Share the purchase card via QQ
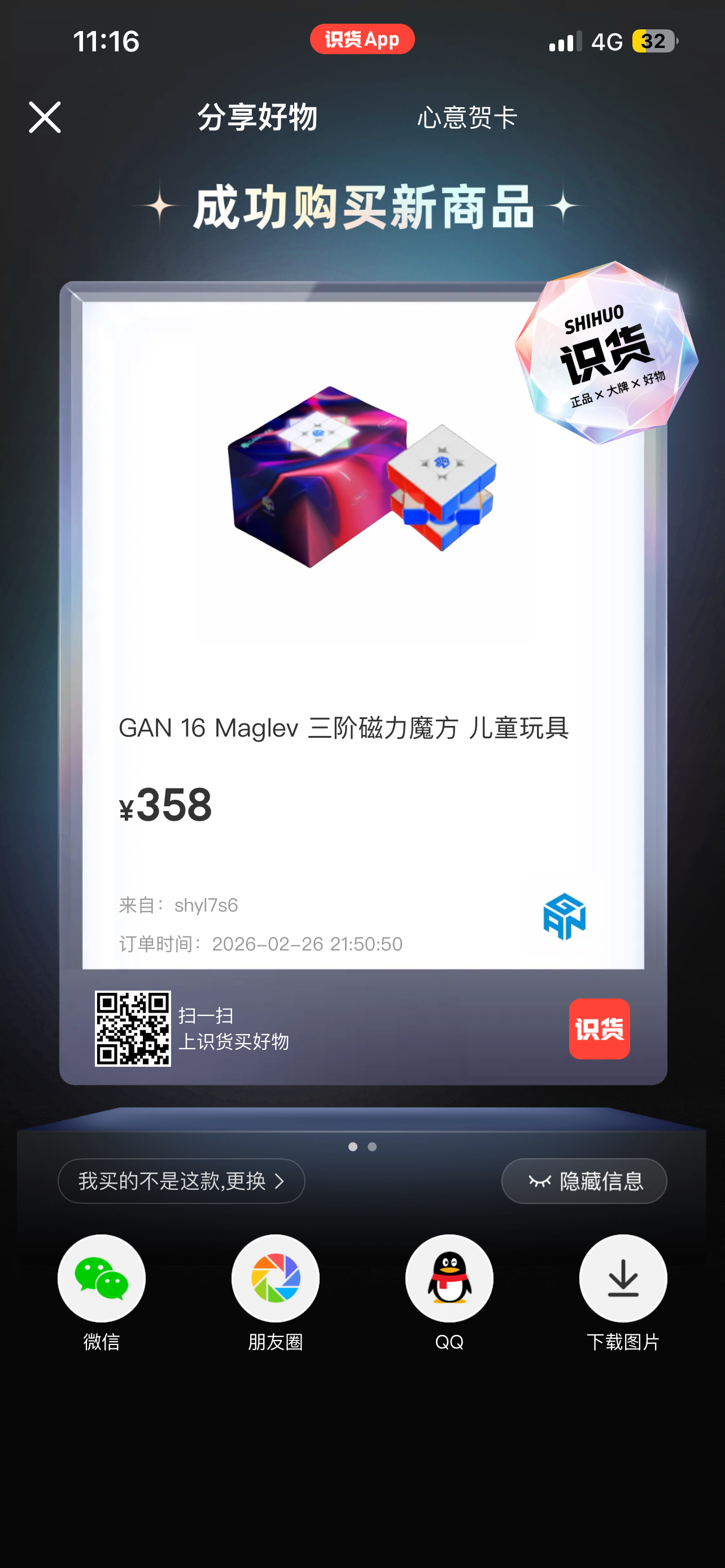725x1568 pixels. point(449,1278)
